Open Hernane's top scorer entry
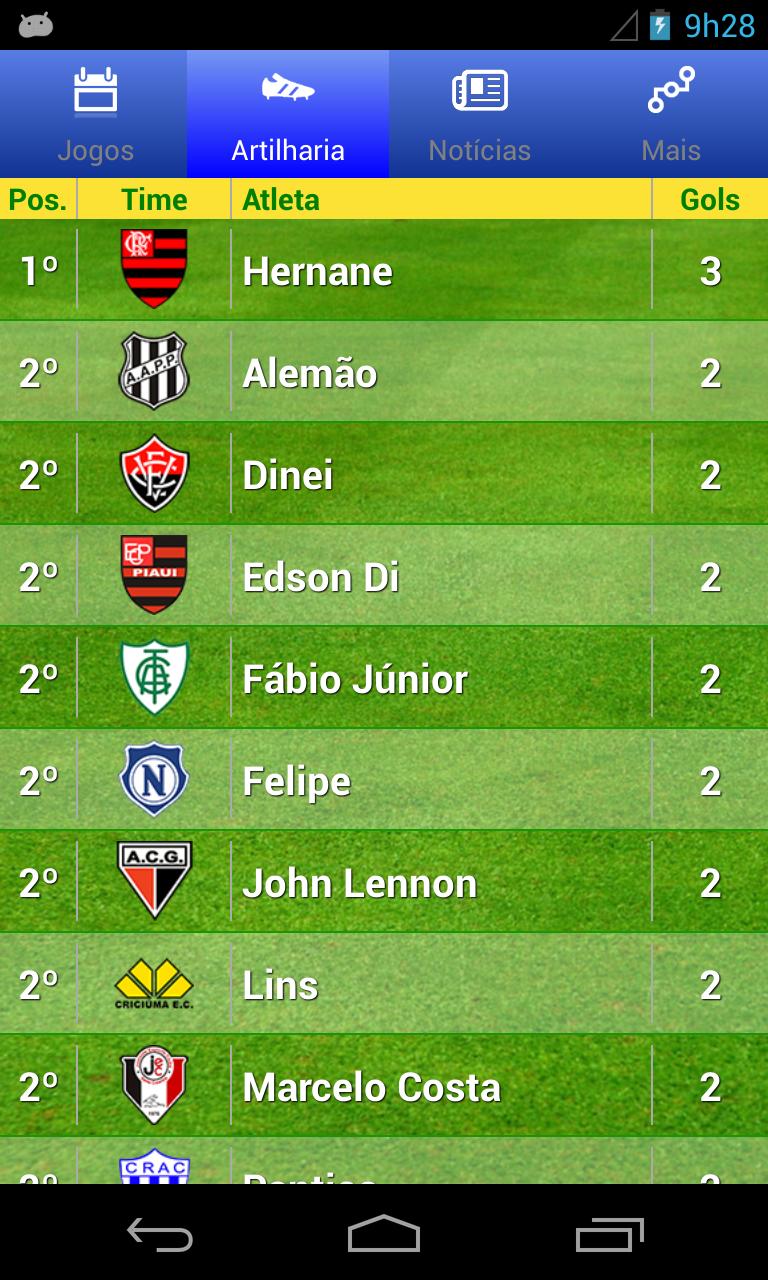This screenshot has height=1280, width=768. click(384, 268)
